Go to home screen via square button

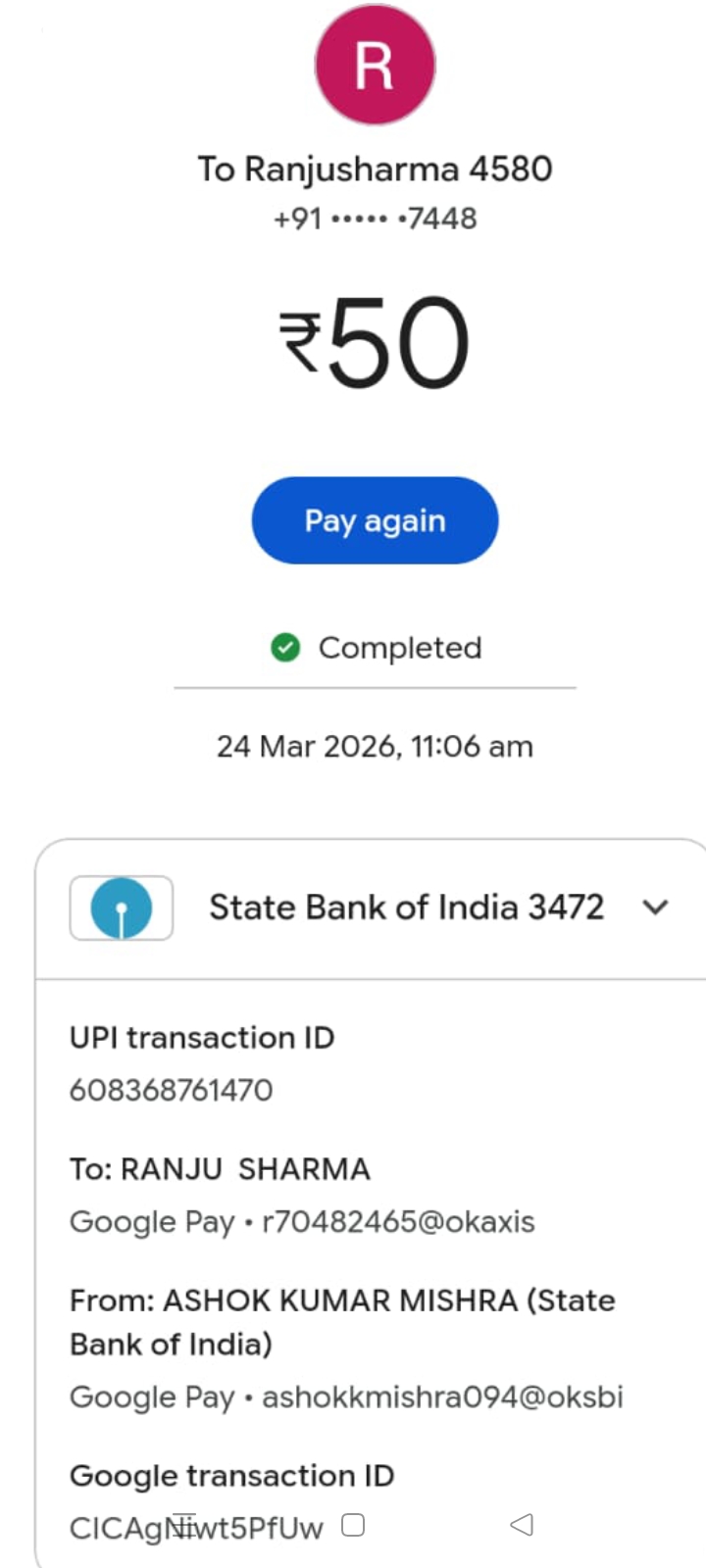(353, 1525)
